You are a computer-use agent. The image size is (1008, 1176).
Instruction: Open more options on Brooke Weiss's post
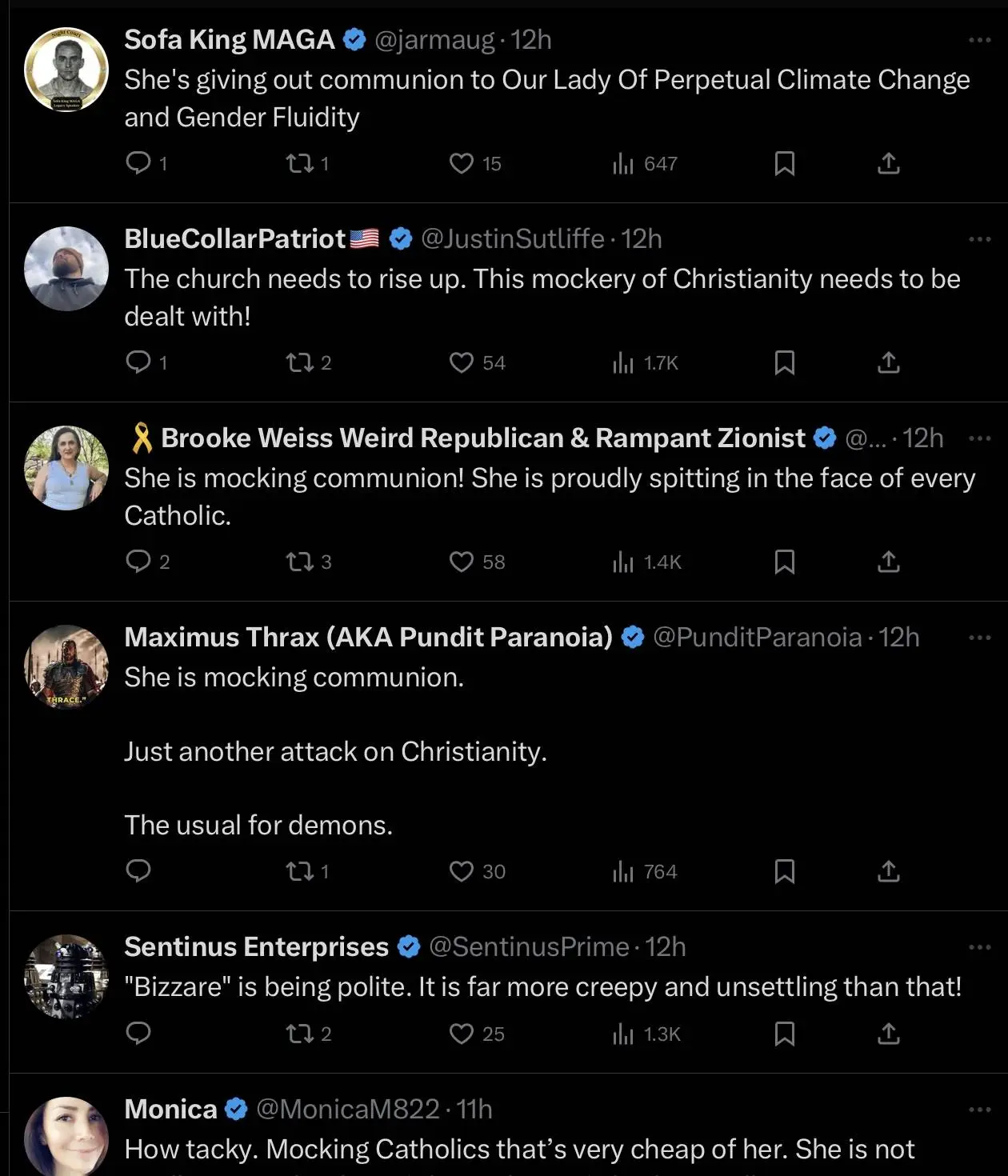pyautogui.click(x=979, y=438)
